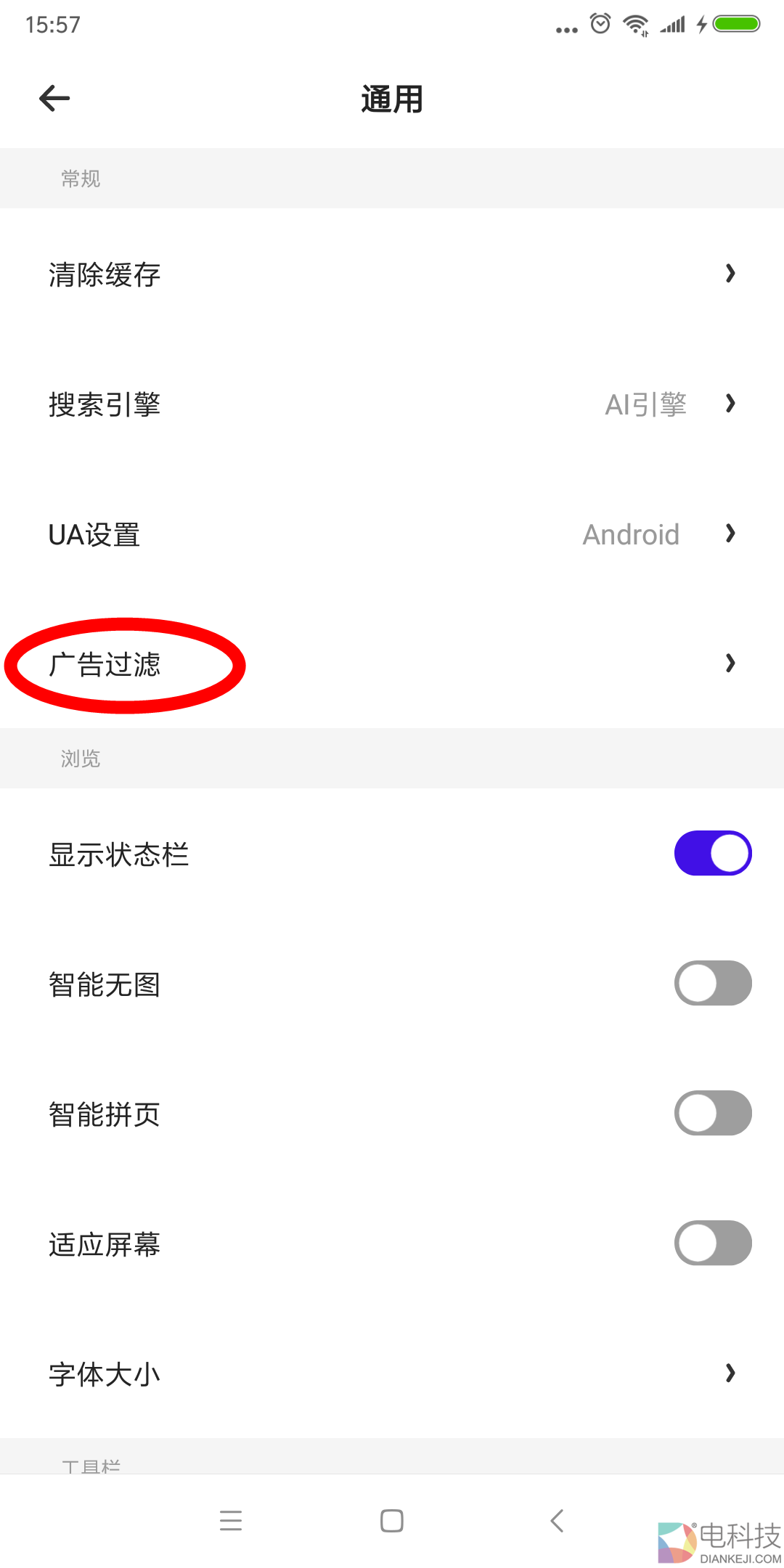
Task: Open 字体大小 options with its chevron
Action: pos(730,1373)
